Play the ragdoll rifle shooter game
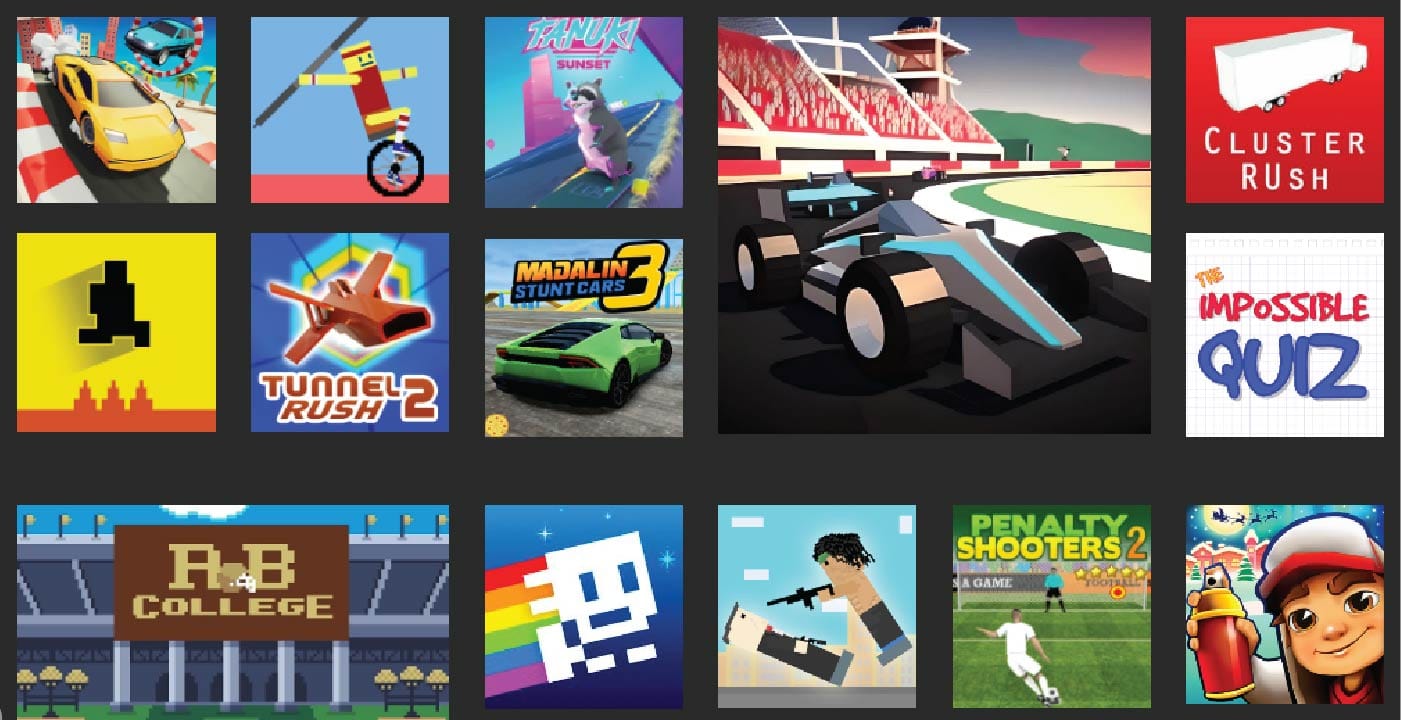Image resolution: width=1401 pixels, height=720 pixels. [x=816, y=606]
